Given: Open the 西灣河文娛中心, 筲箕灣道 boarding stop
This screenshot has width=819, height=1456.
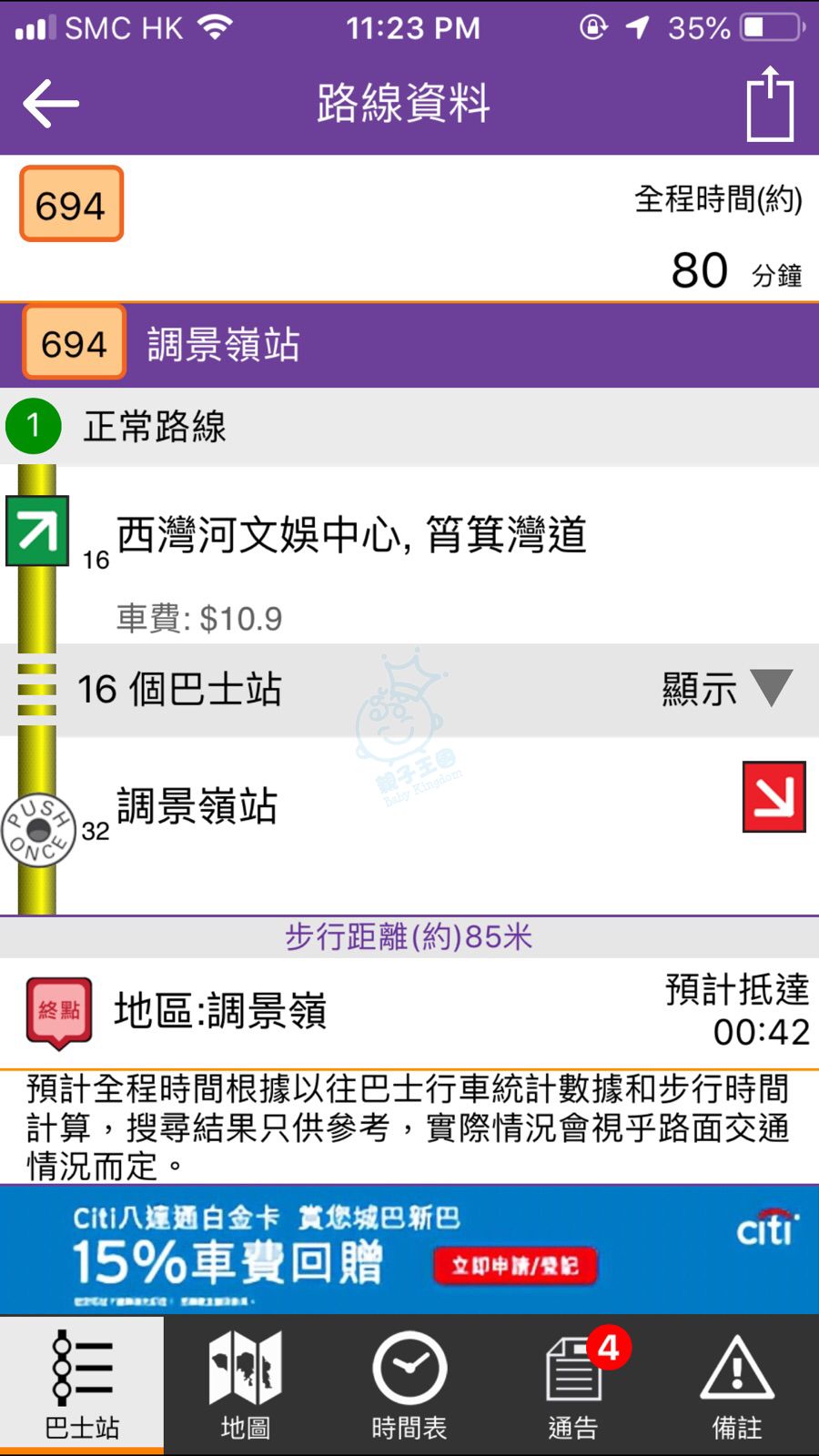Looking at the screenshot, I should tap(351, 535).
